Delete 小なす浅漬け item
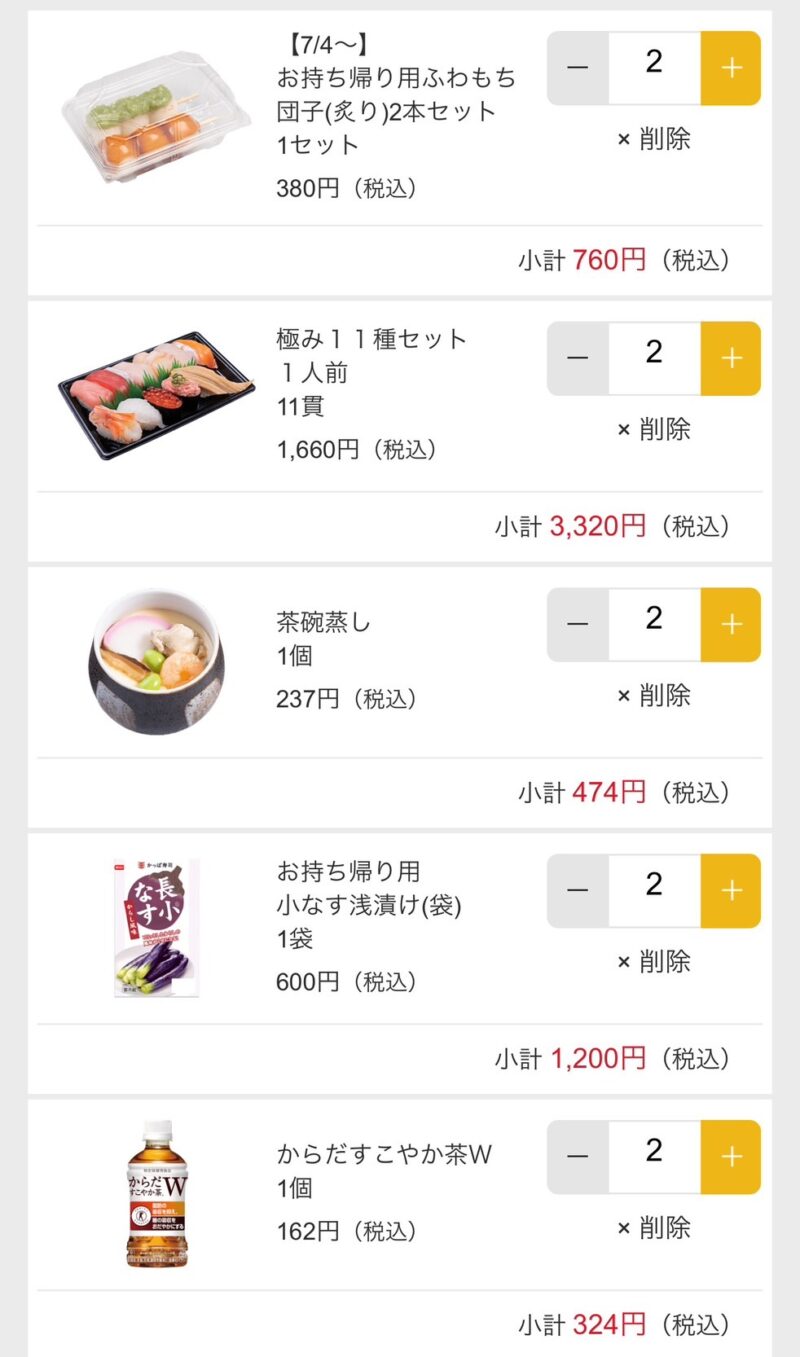Screen dimensions: 800x1357 pos(654,961)
